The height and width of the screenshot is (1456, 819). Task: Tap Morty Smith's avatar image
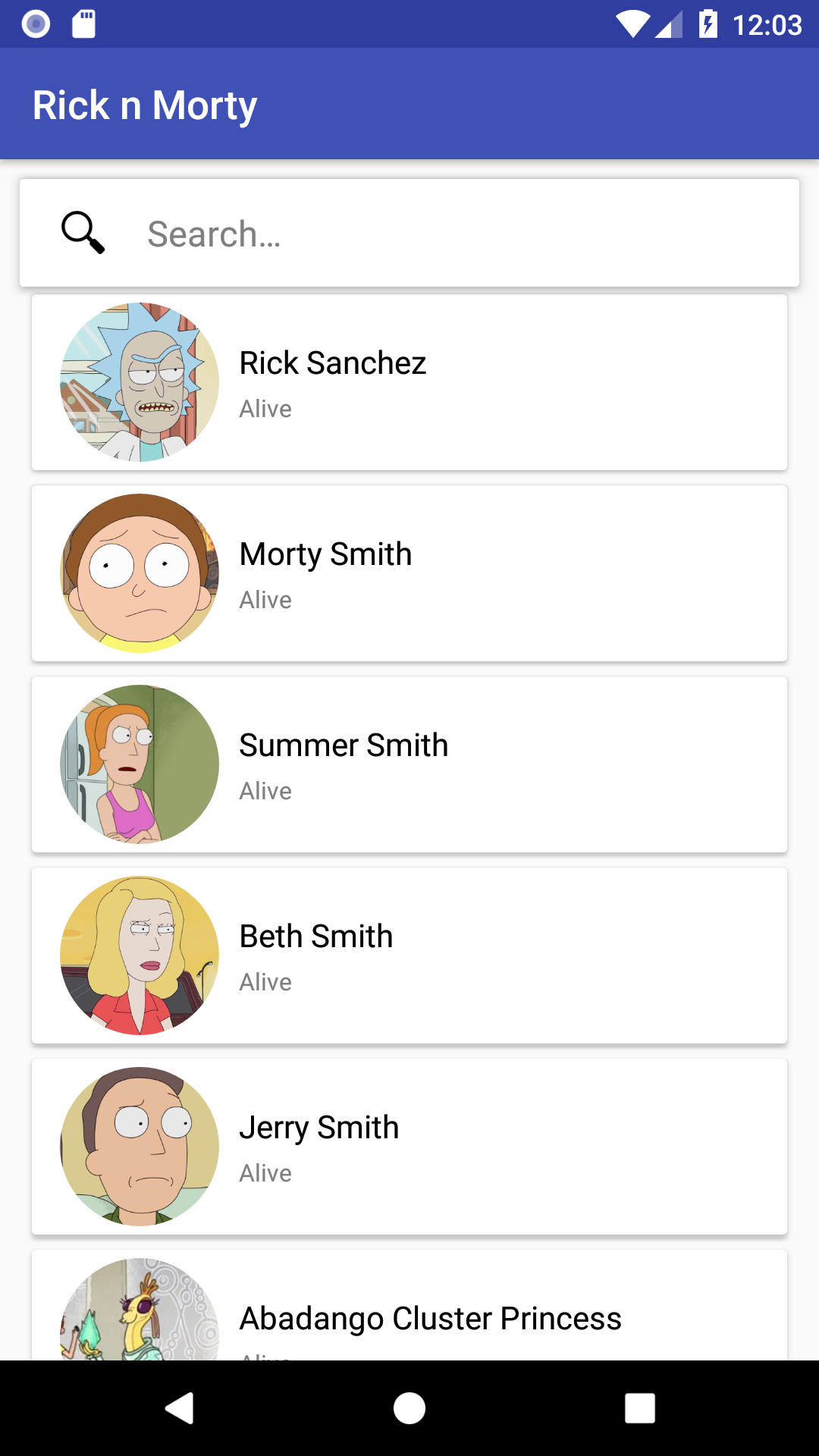(x=137, y=573)
